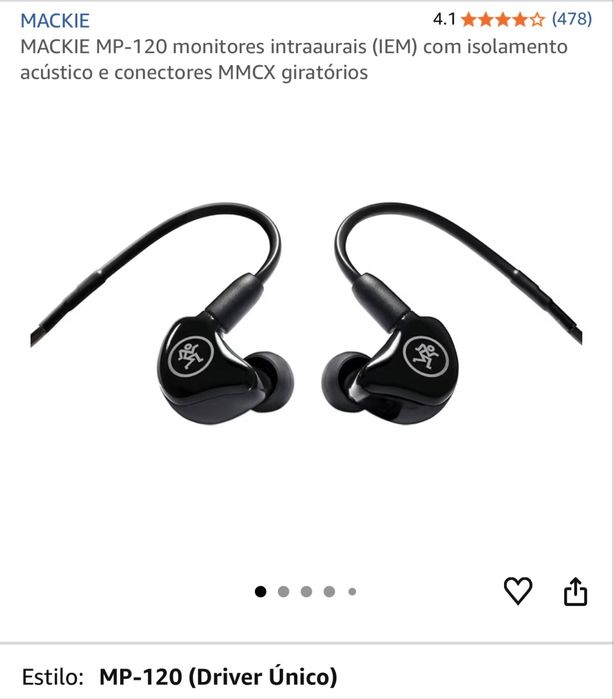Jump to the second image via page dots
Image resolution: width=613 pixels, height=699 pixels.
(283, 591)
